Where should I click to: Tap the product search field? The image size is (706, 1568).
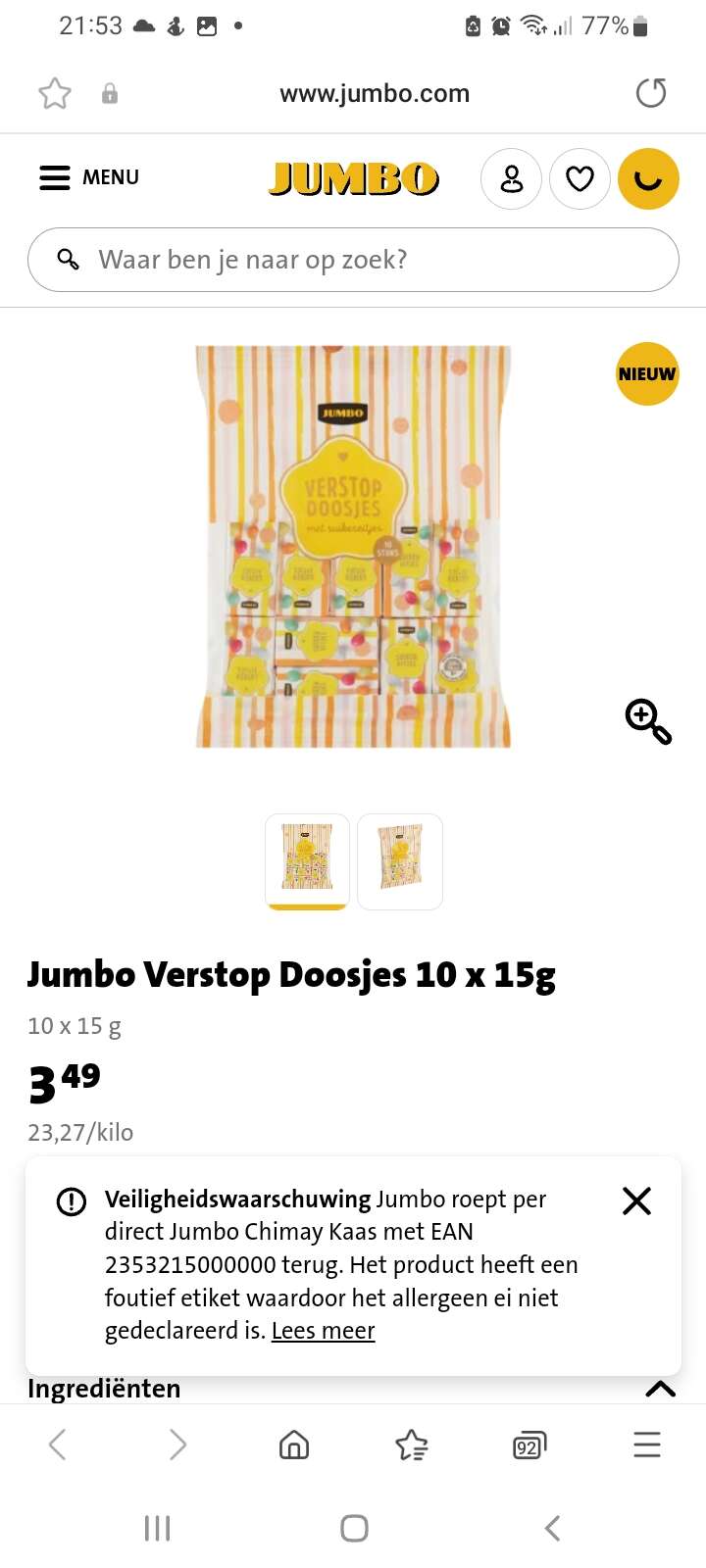[353, 260]
